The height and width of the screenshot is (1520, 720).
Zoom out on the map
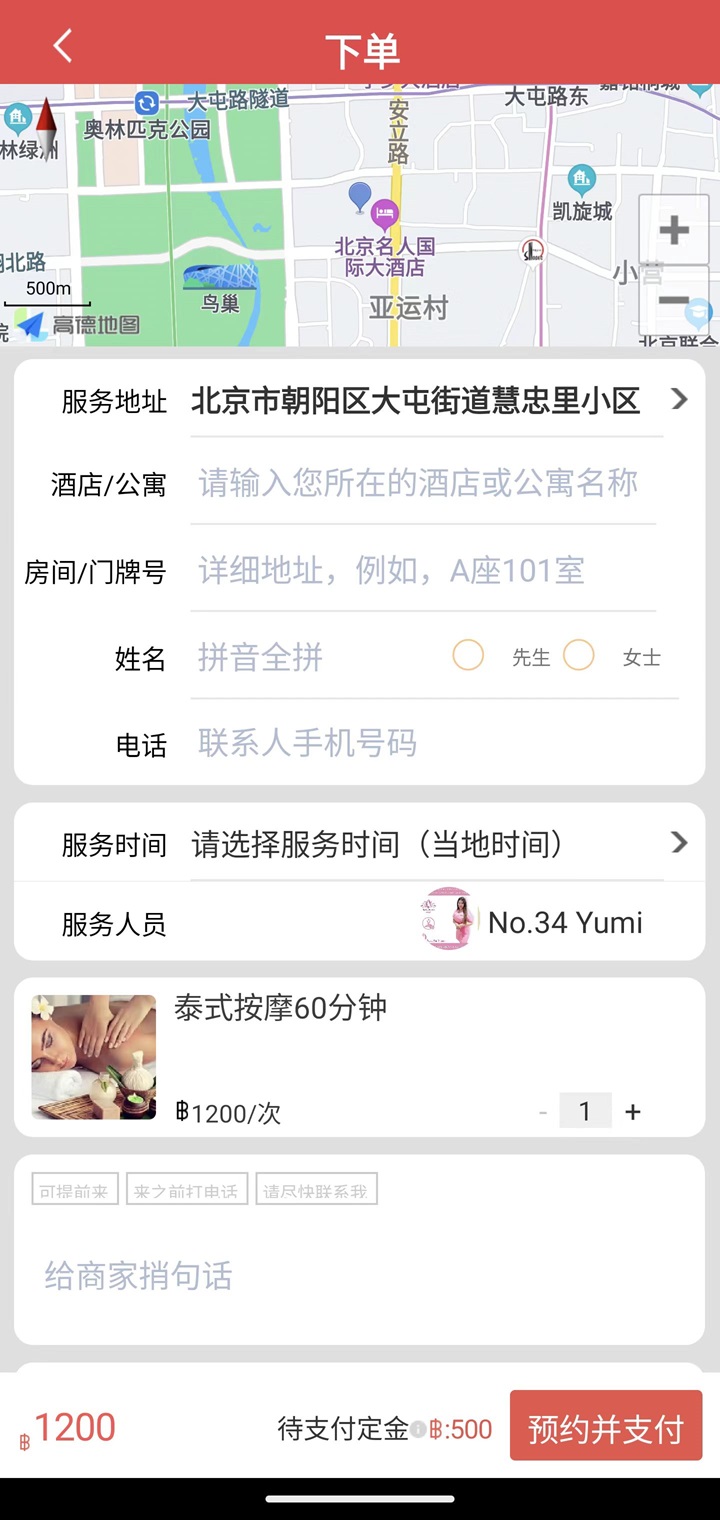tap(674, 300)
